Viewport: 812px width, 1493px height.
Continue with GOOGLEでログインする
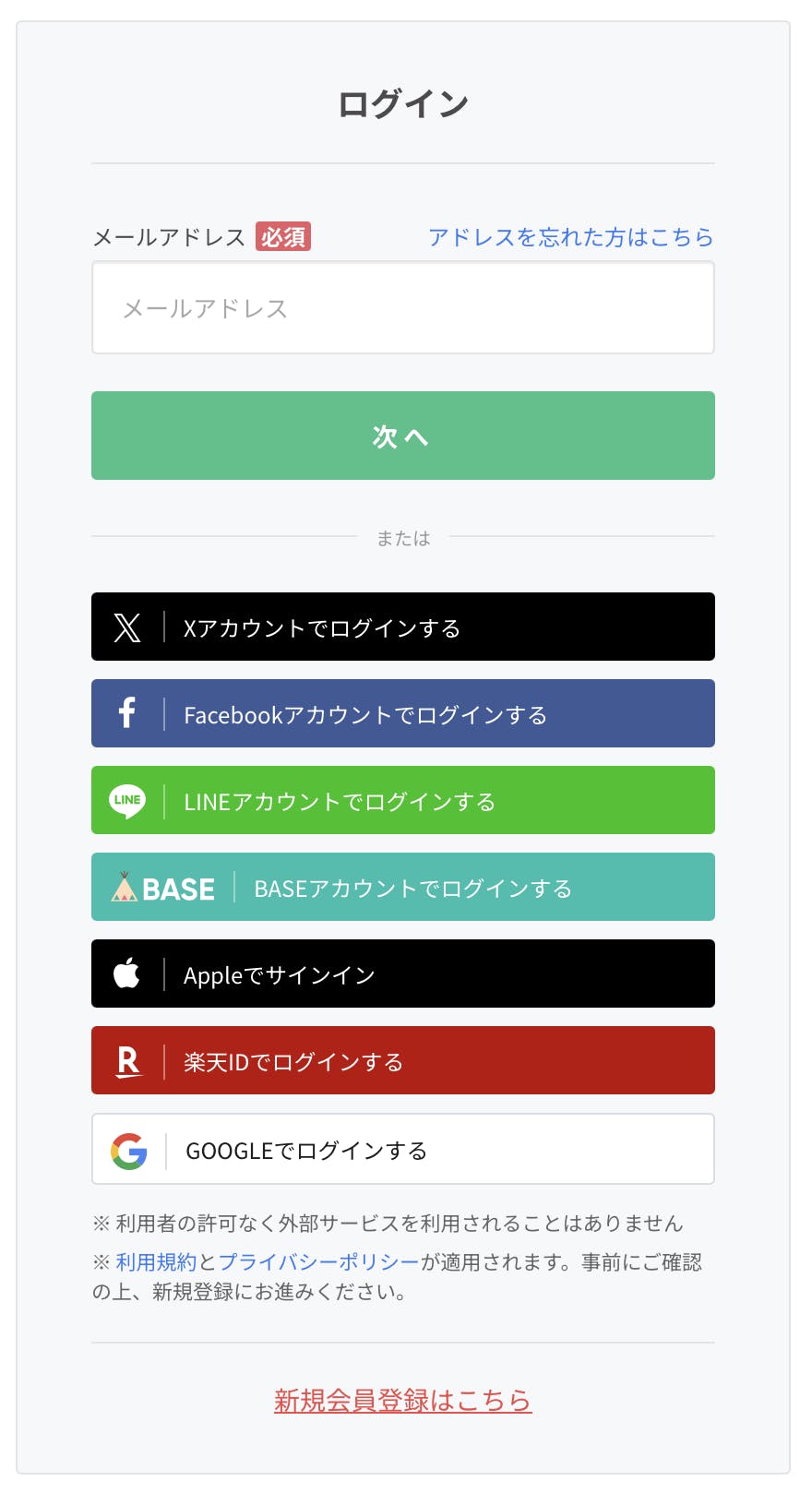402,1150
